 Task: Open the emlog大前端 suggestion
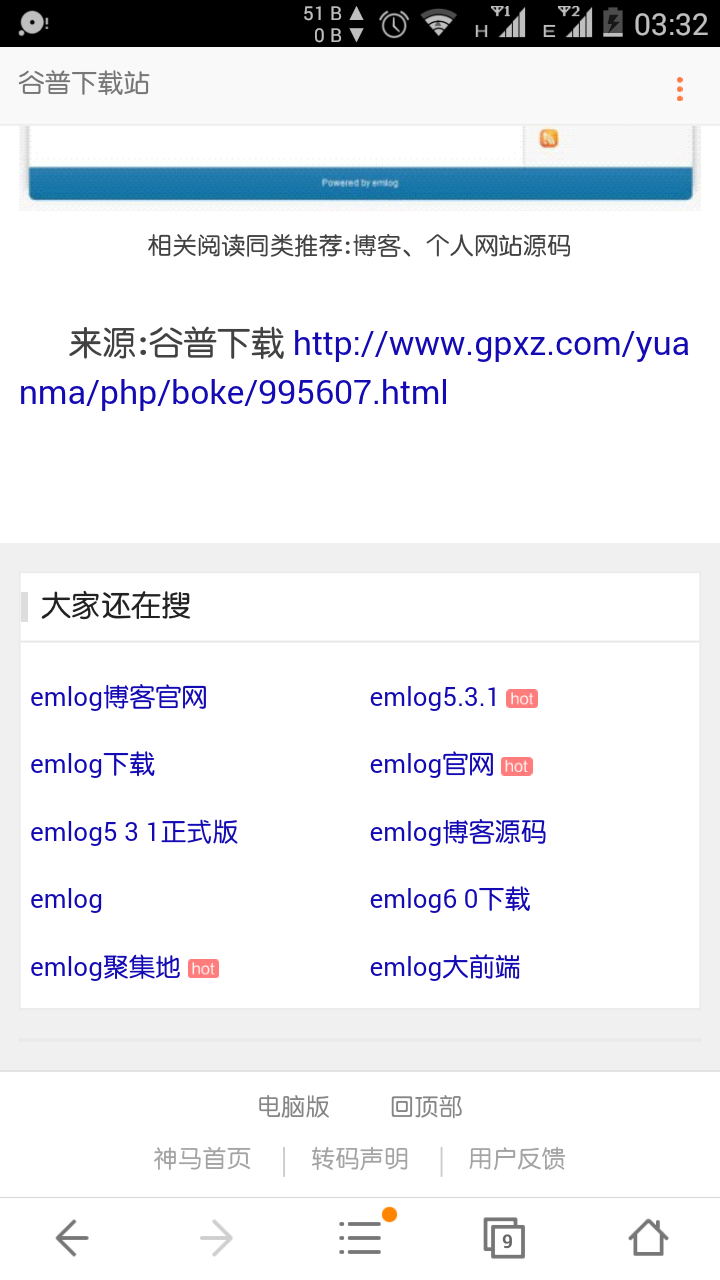445,967
